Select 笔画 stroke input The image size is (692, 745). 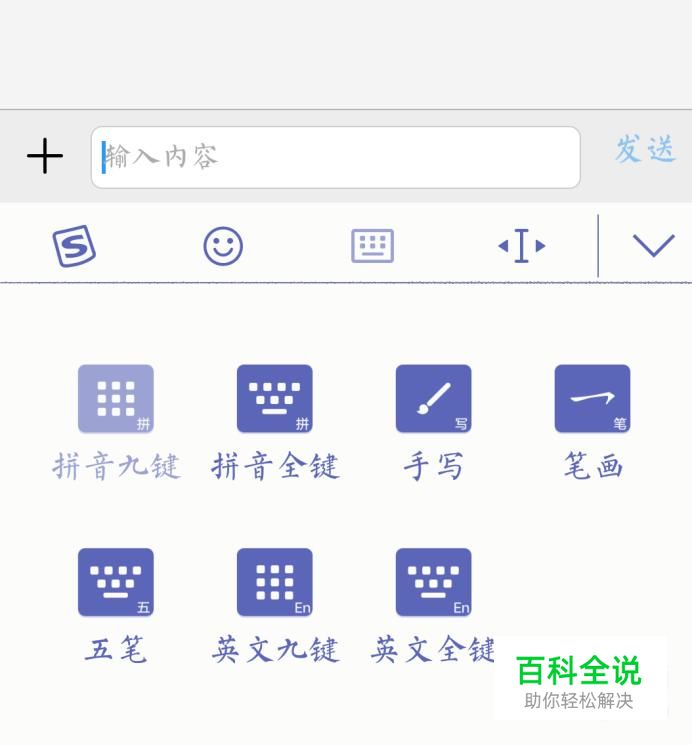(x=592, y=400)
